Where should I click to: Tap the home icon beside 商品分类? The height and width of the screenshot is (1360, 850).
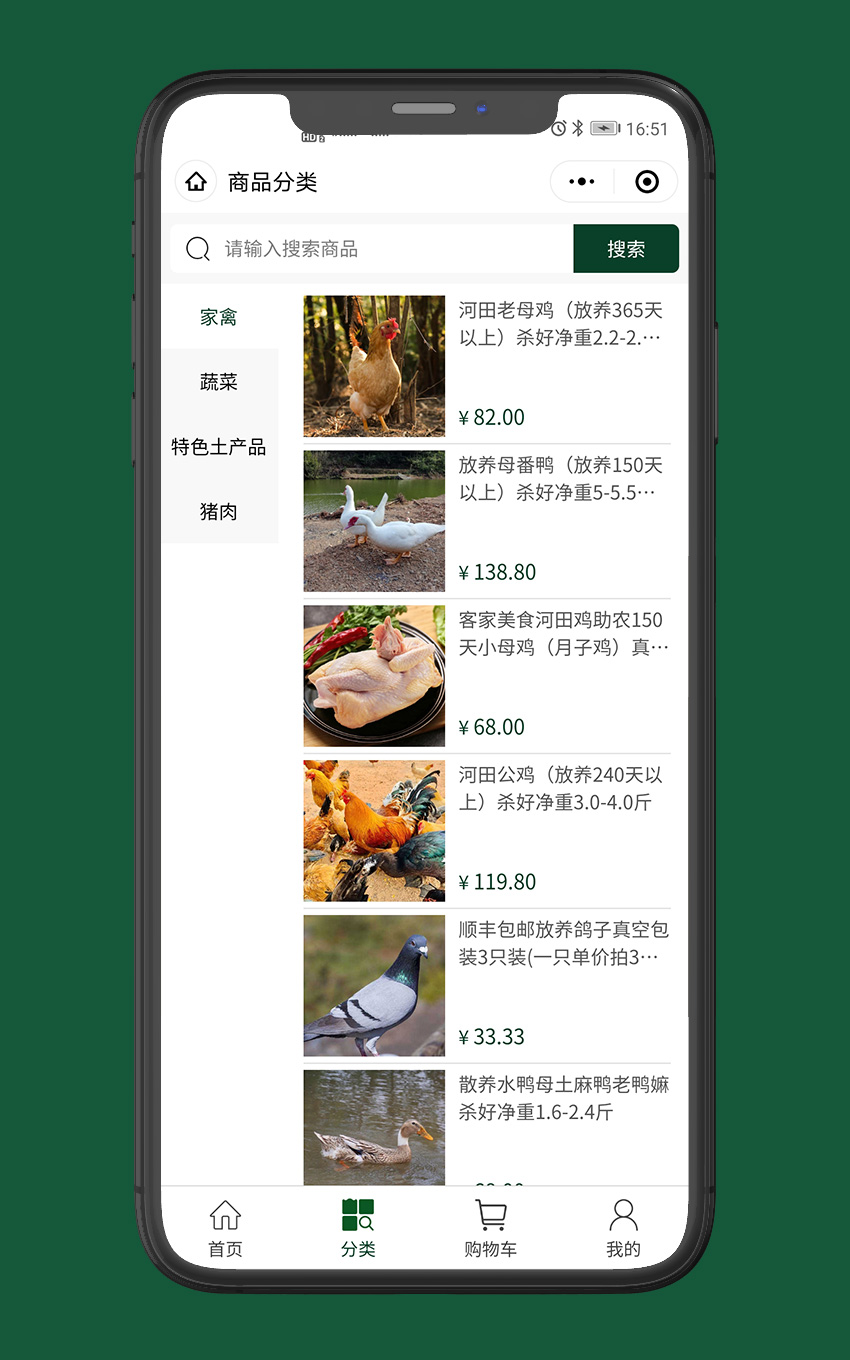196,182
